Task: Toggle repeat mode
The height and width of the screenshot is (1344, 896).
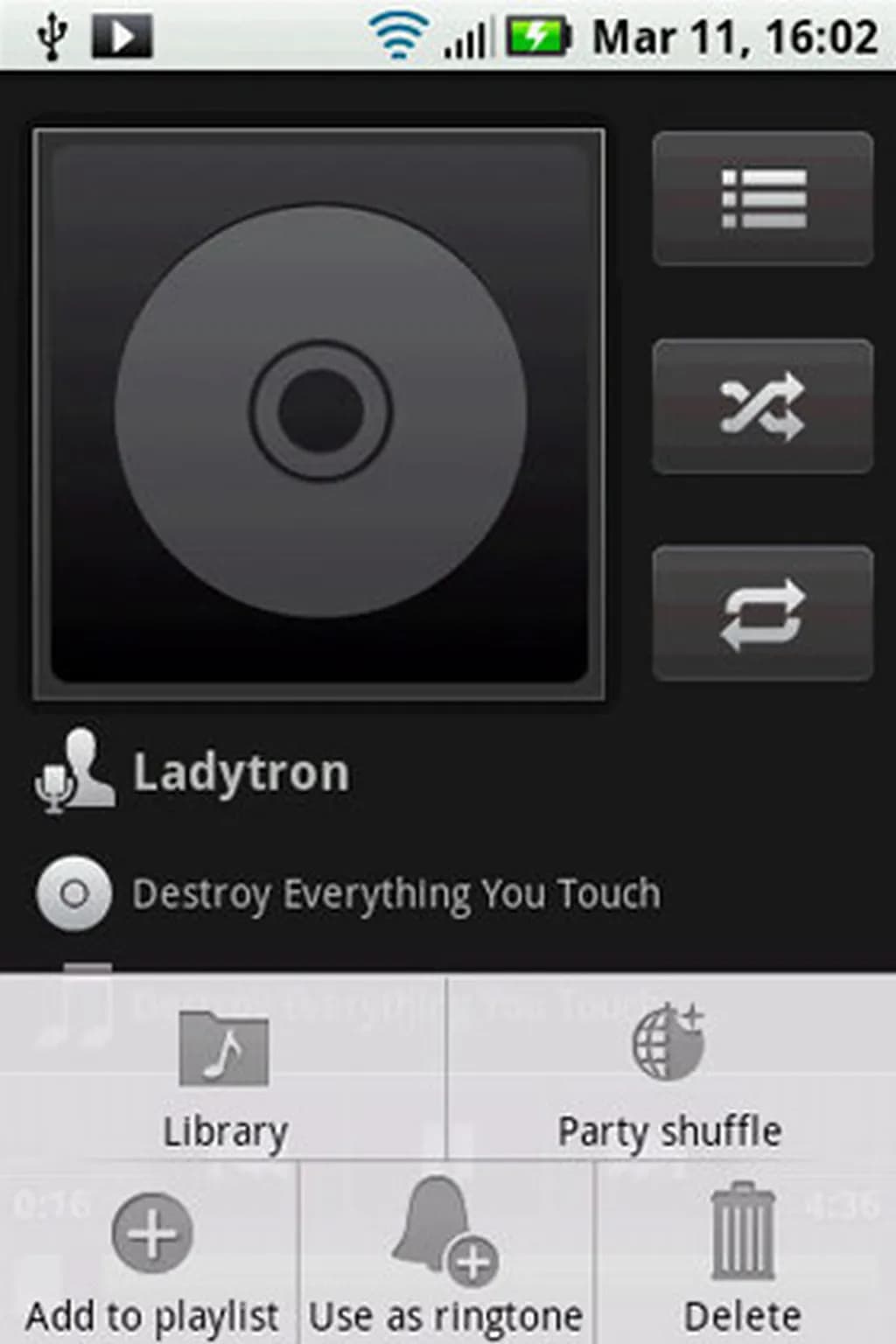Action: [x=762, y=613]
